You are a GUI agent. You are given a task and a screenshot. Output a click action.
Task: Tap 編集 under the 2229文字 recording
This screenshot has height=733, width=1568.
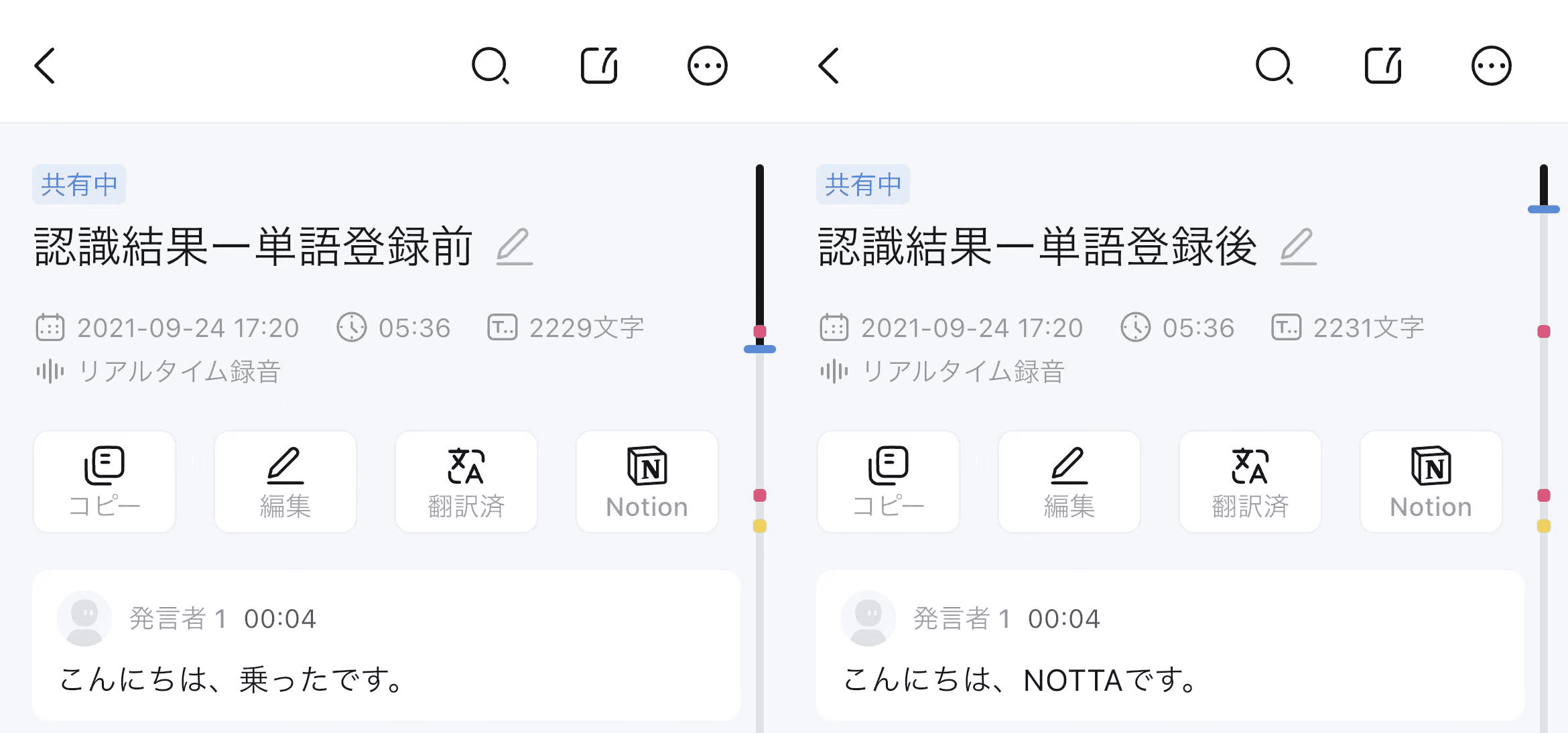(x=285, y=481)
